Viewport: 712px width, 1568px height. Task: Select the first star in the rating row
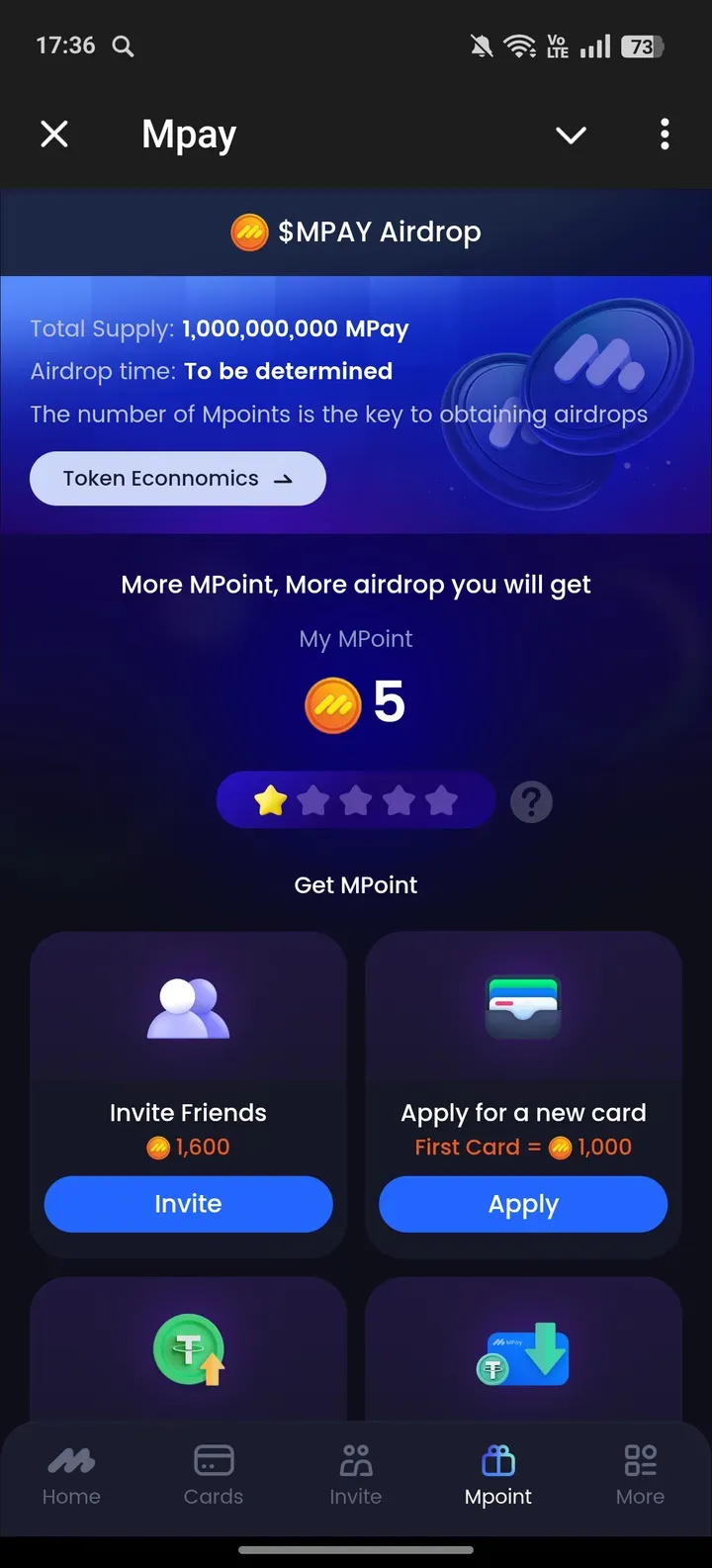[269, 799]
